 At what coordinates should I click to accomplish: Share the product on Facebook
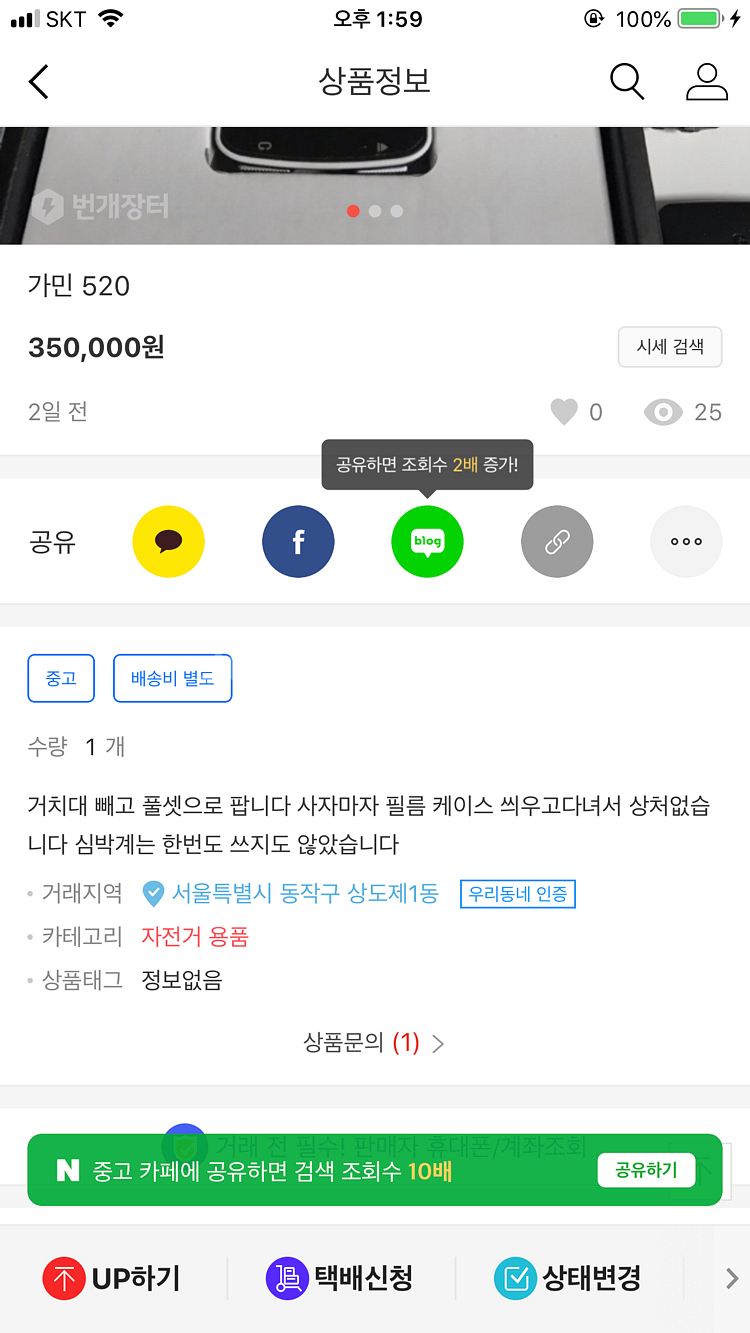click(298, 541)
